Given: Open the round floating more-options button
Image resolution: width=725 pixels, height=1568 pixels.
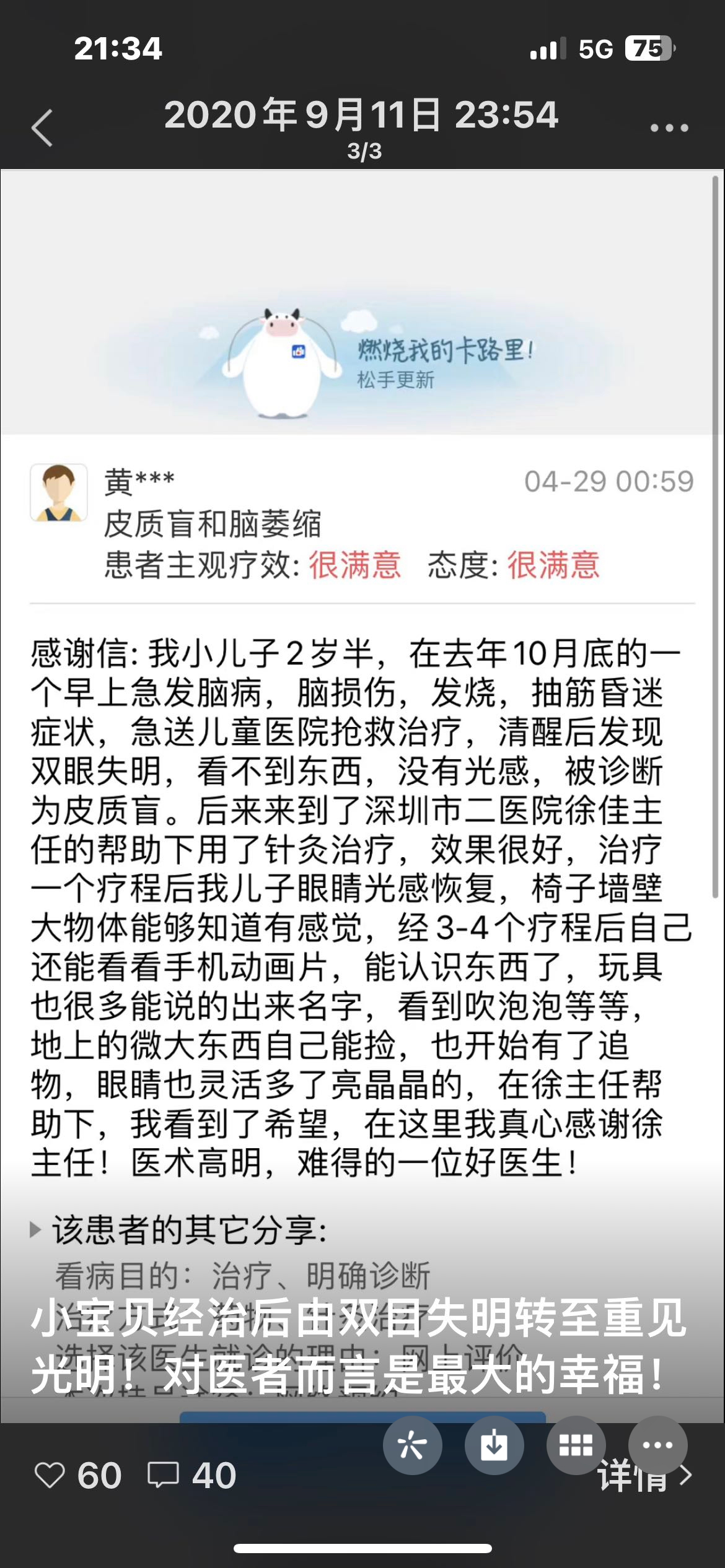Looking at the screenshot, I should [657, 1446].
